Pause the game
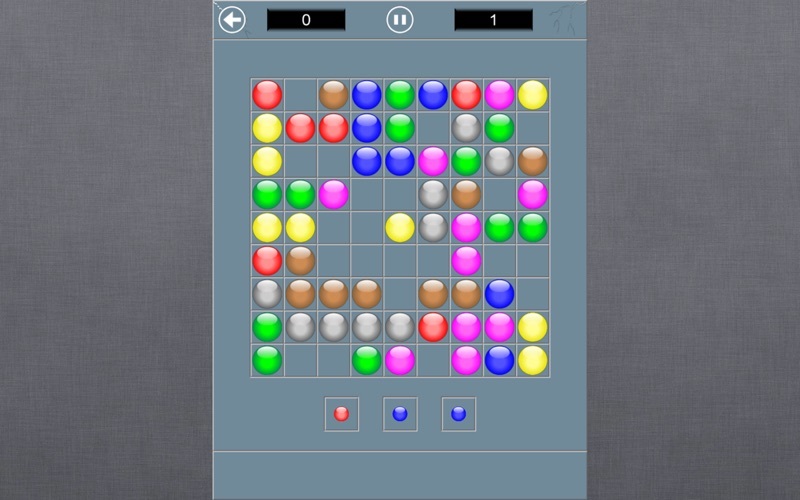The height and width of the screenshot is (500, 800). [x=399, y=19]
